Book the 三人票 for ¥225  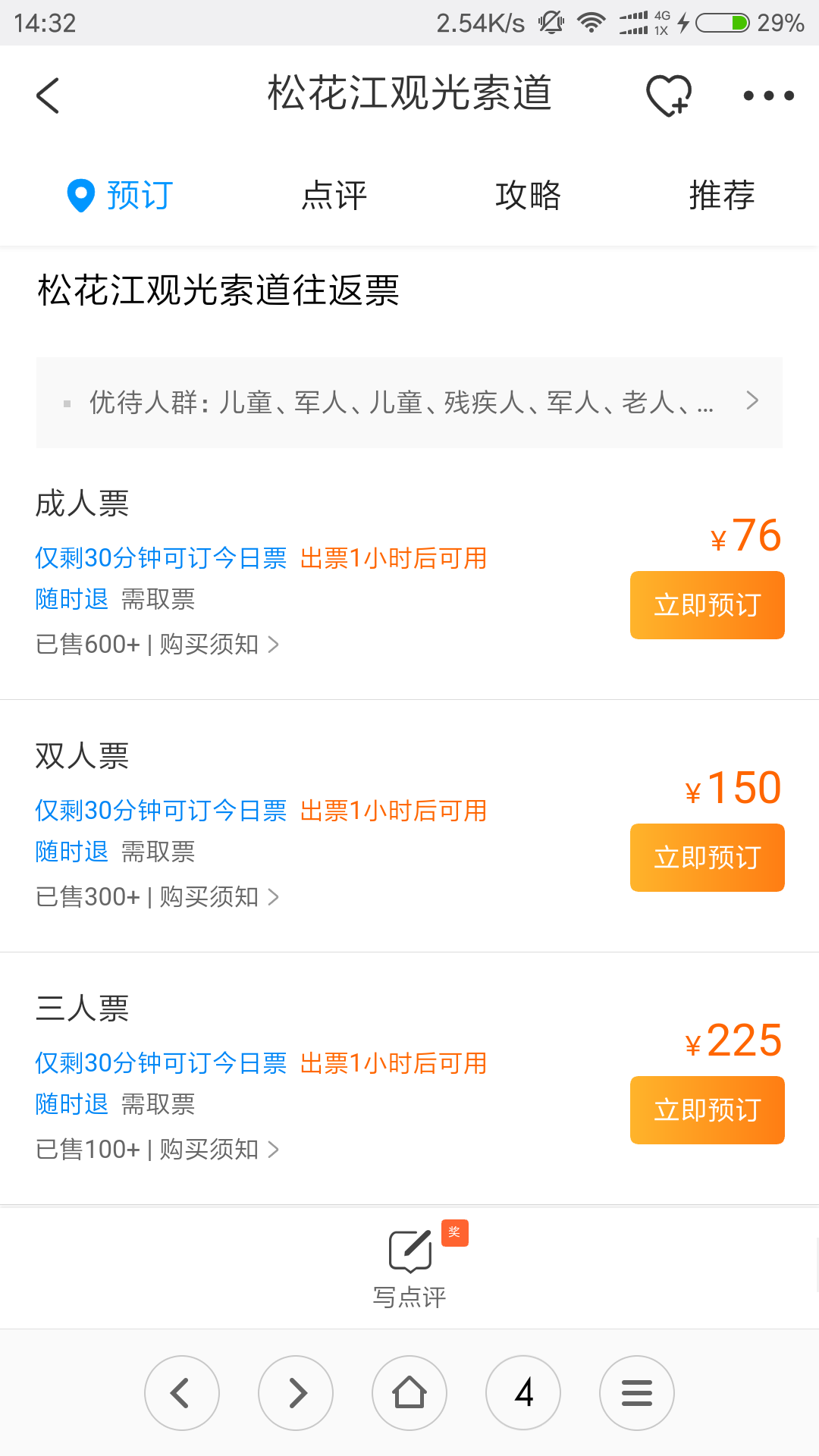pos(707,1110)
